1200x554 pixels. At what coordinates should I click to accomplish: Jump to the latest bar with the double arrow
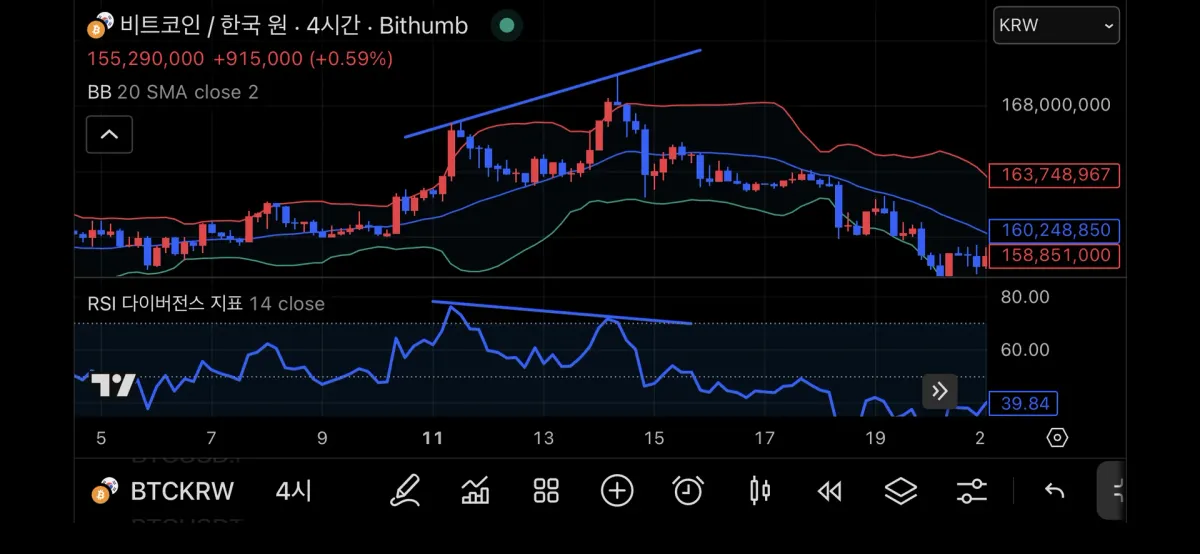click(x=940, y=391)
